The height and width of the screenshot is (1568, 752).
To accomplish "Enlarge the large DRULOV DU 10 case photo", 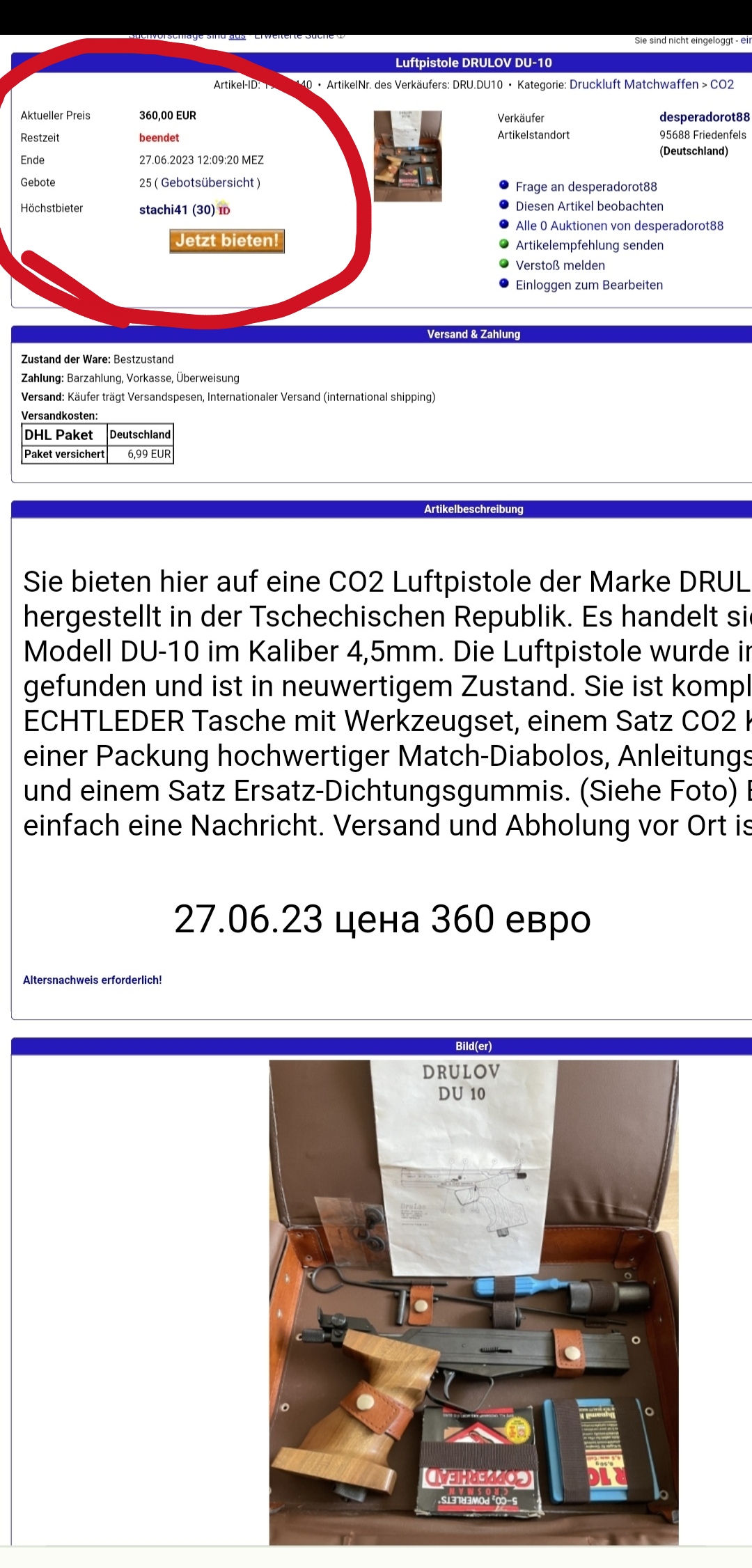I will 473,1302.
